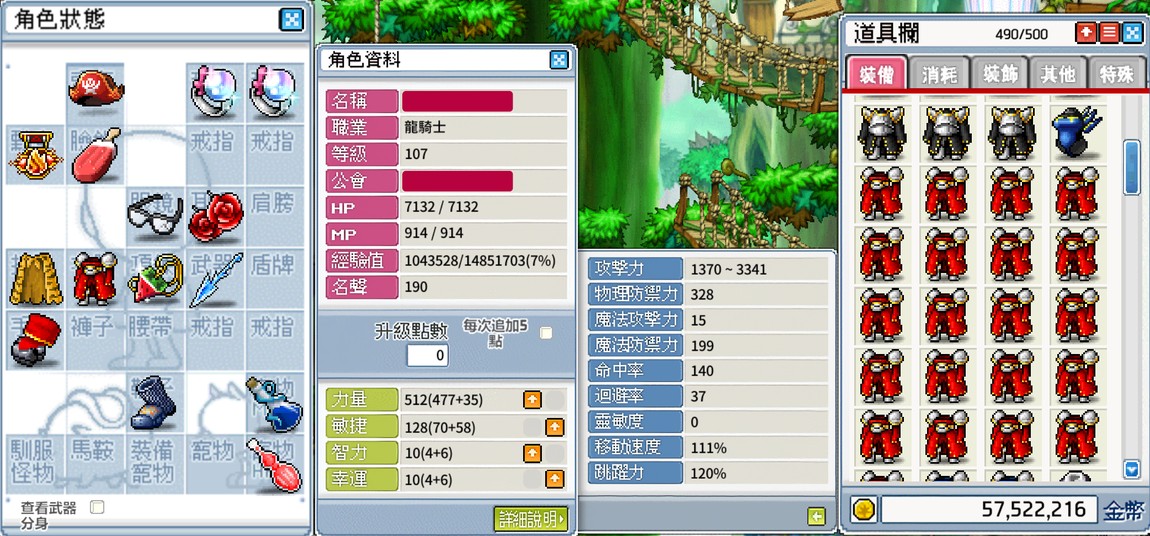
Task: Switch to the 消耗 tab
Action: tap(939, 74)
